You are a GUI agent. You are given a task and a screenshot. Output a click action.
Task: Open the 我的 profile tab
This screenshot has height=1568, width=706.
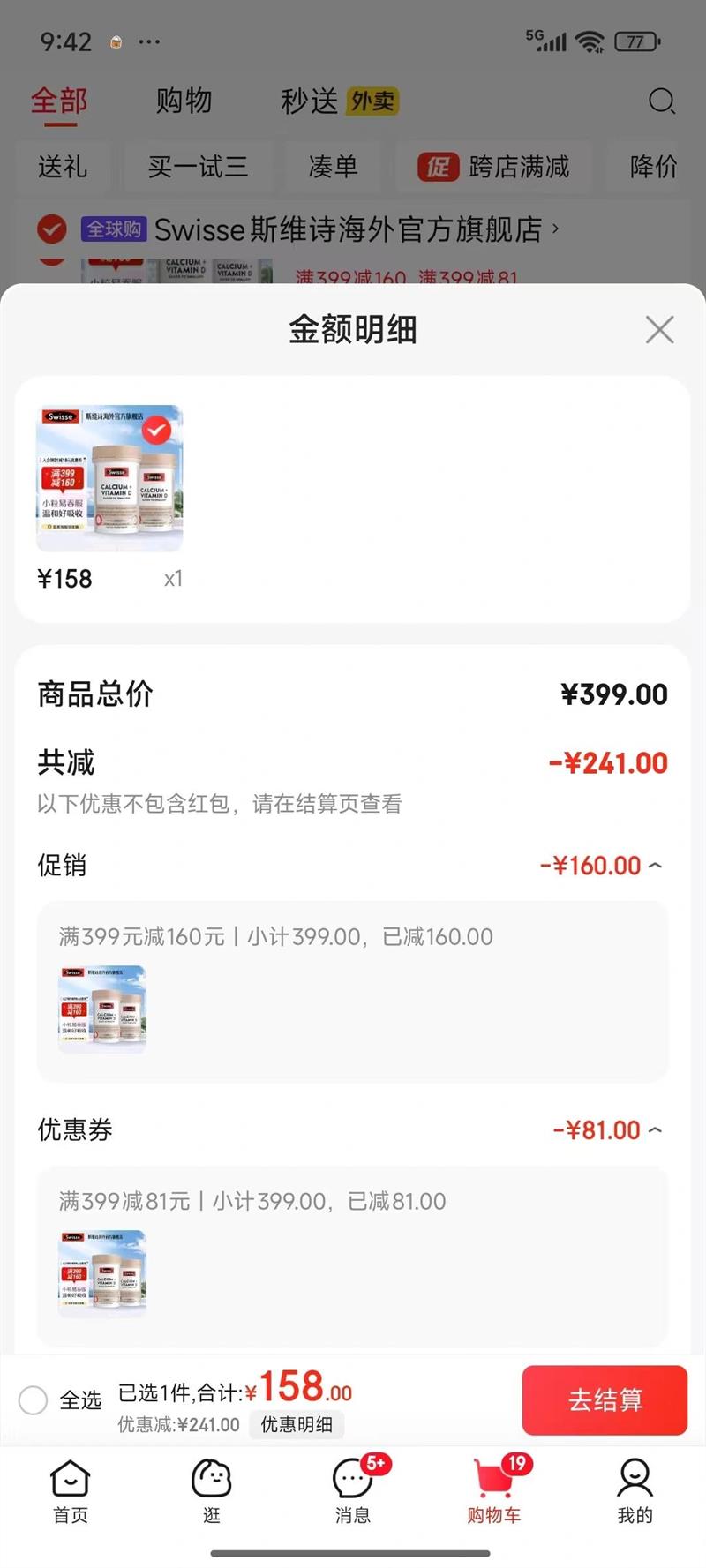635,1492
